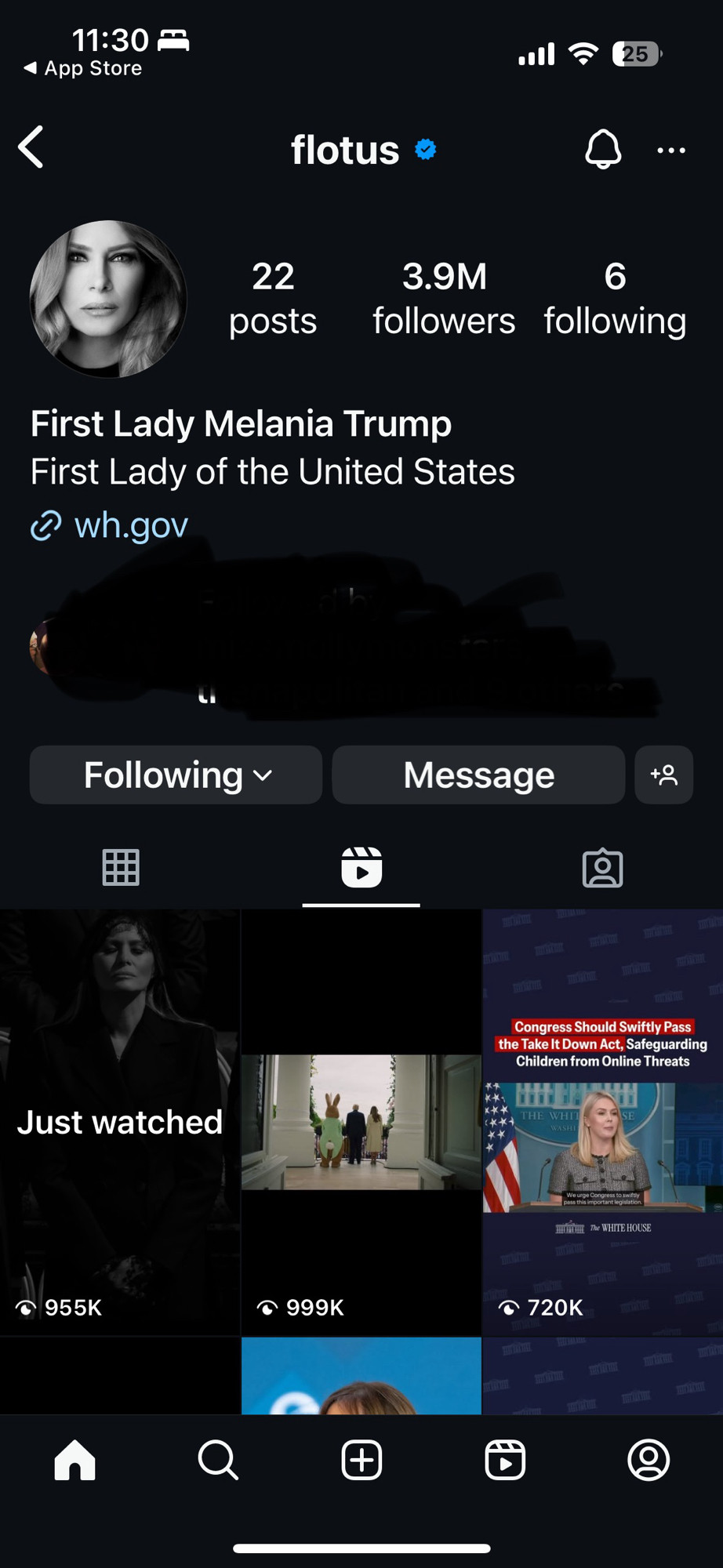723x1568 pixels.
Task: Expand the Following dropdown button
Action: pos(176,775)
